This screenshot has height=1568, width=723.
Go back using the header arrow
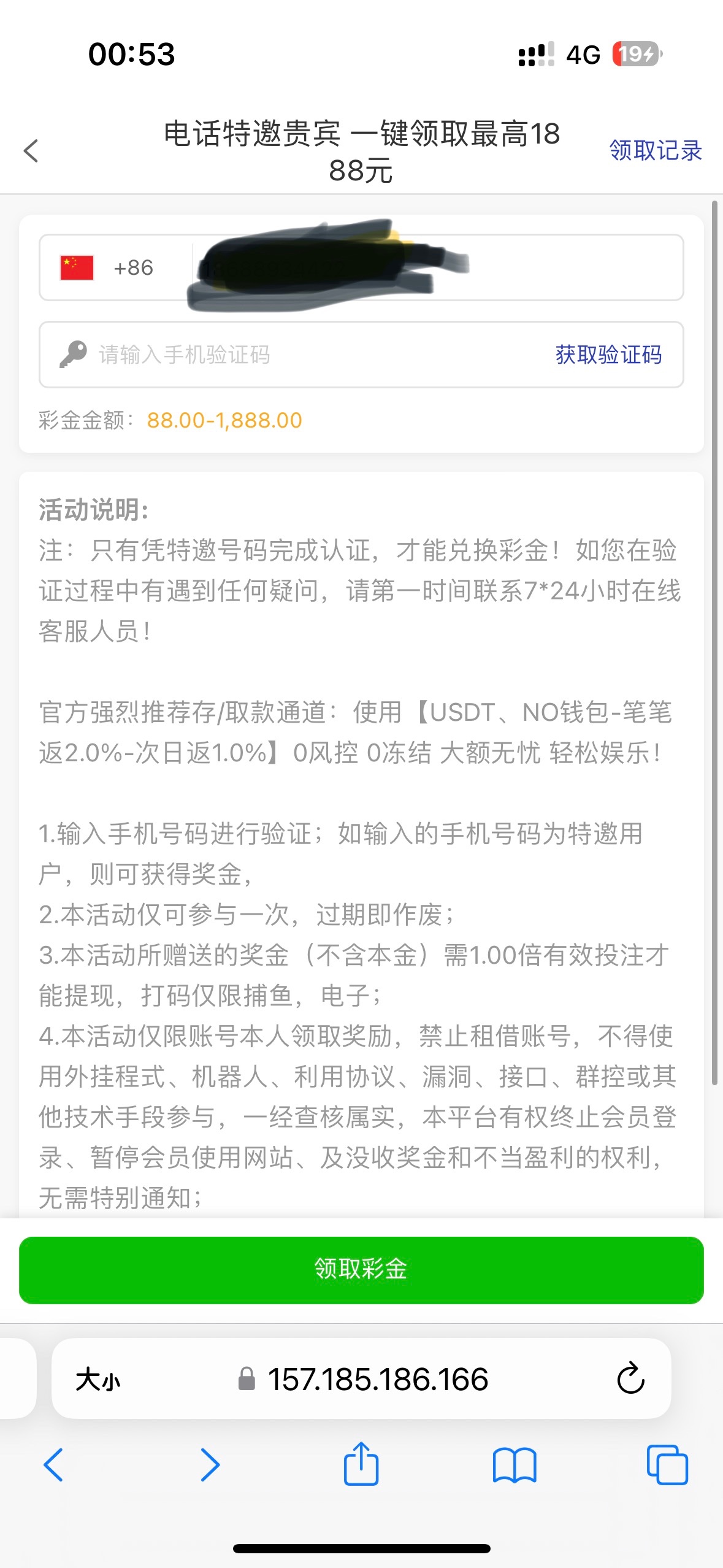pyautogui.click(x=31, y=151)
